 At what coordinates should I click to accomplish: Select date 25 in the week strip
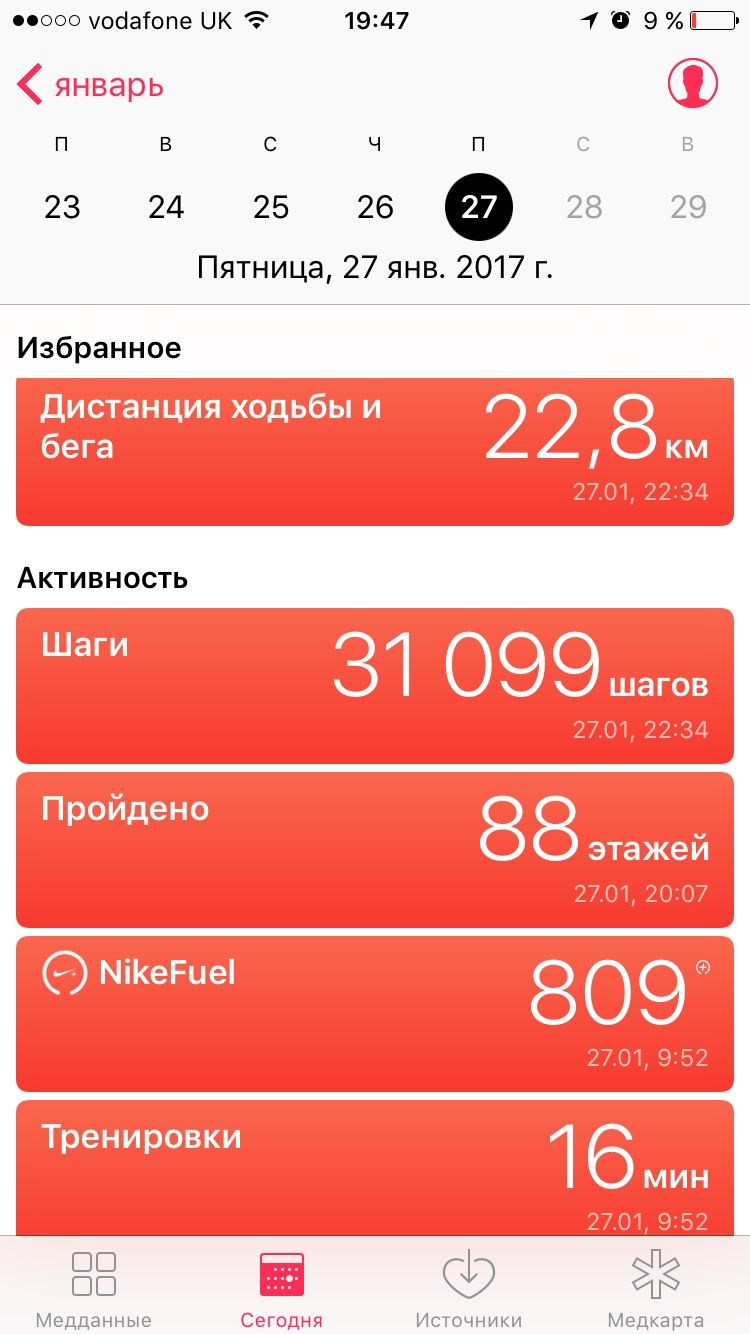pos(271,207)
